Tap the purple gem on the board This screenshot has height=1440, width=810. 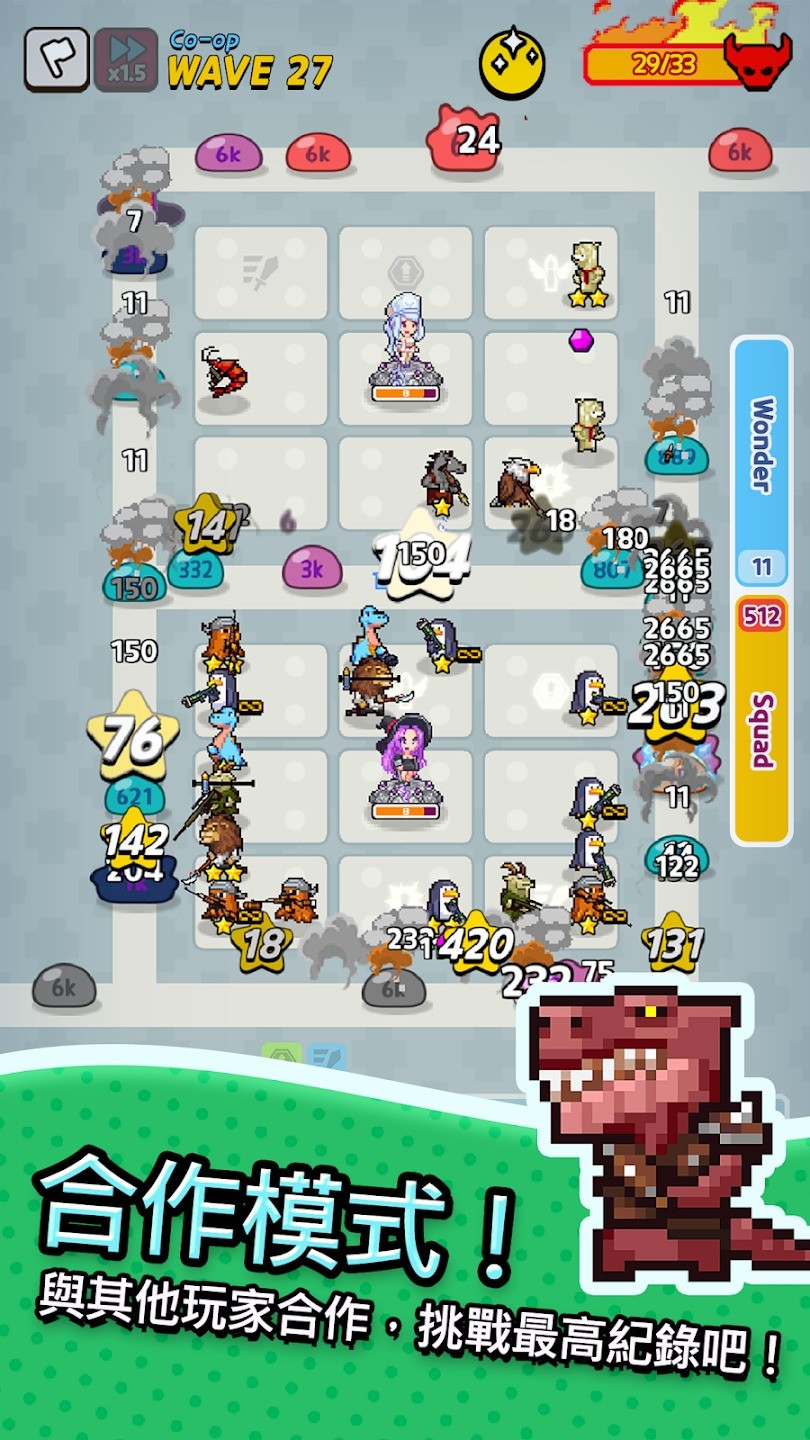tap(580, 341)
